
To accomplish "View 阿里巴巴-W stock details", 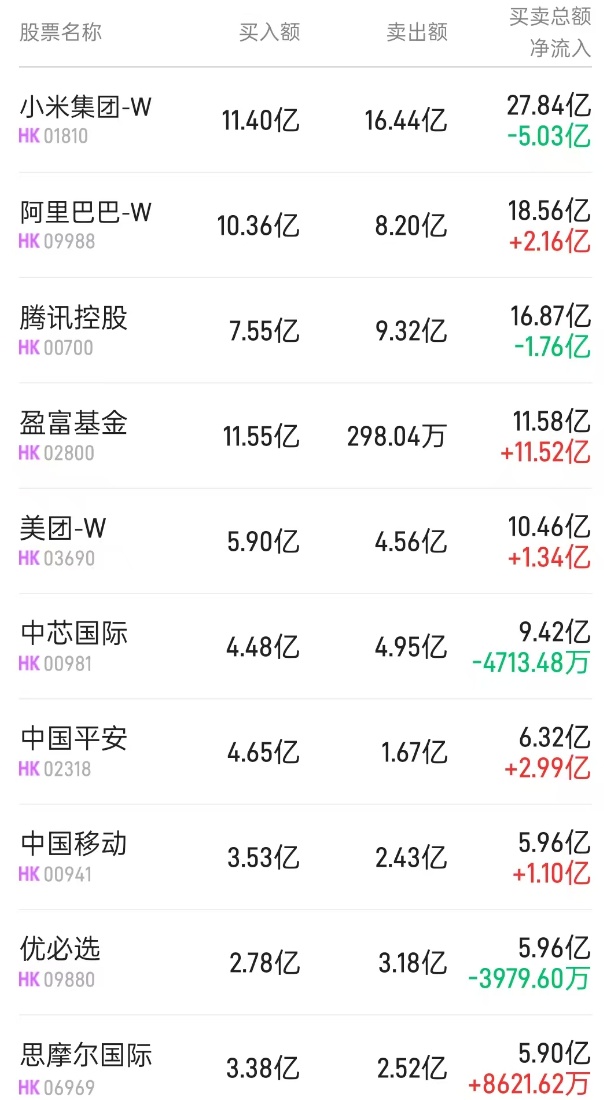I will (x=86, y=213).
